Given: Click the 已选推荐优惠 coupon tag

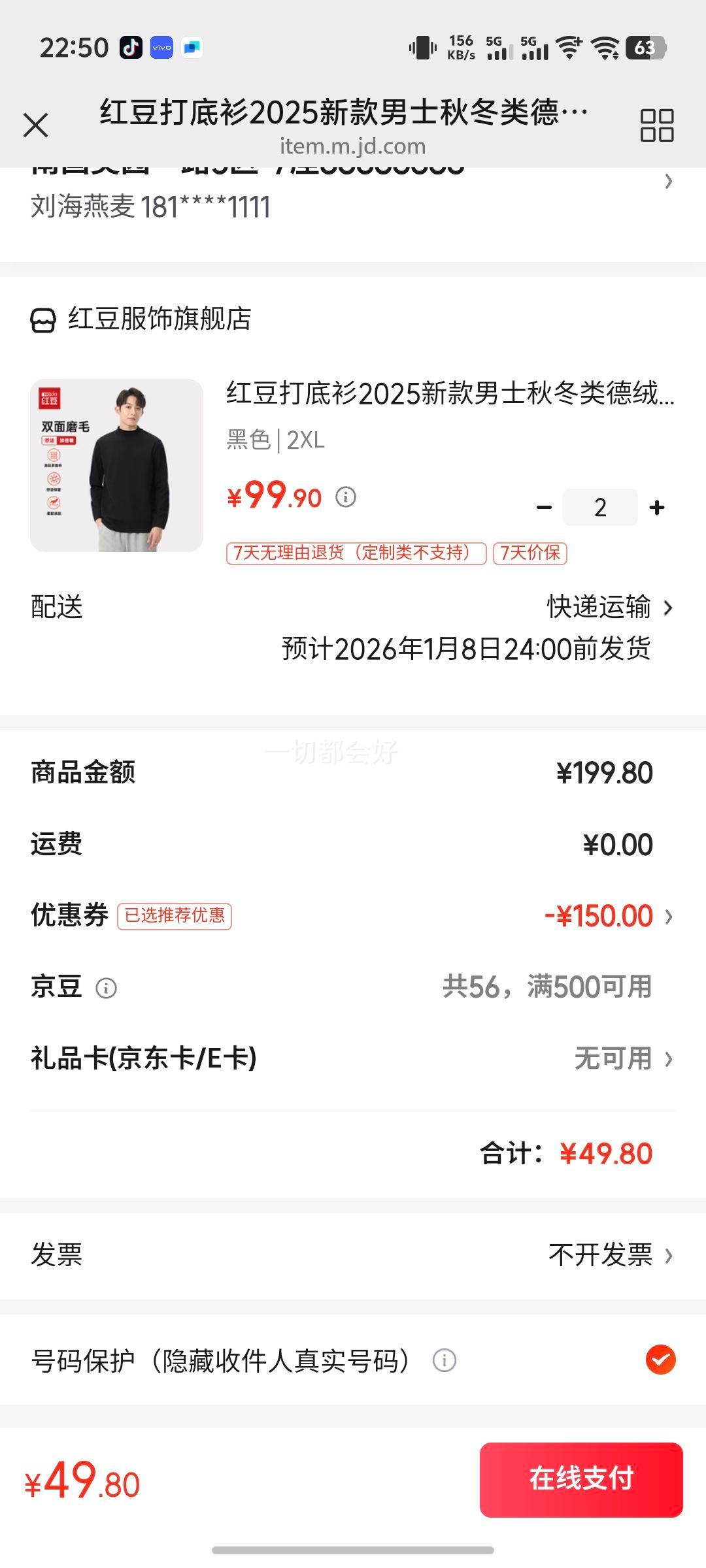Looking at the screenshot, I should point(175,917).
